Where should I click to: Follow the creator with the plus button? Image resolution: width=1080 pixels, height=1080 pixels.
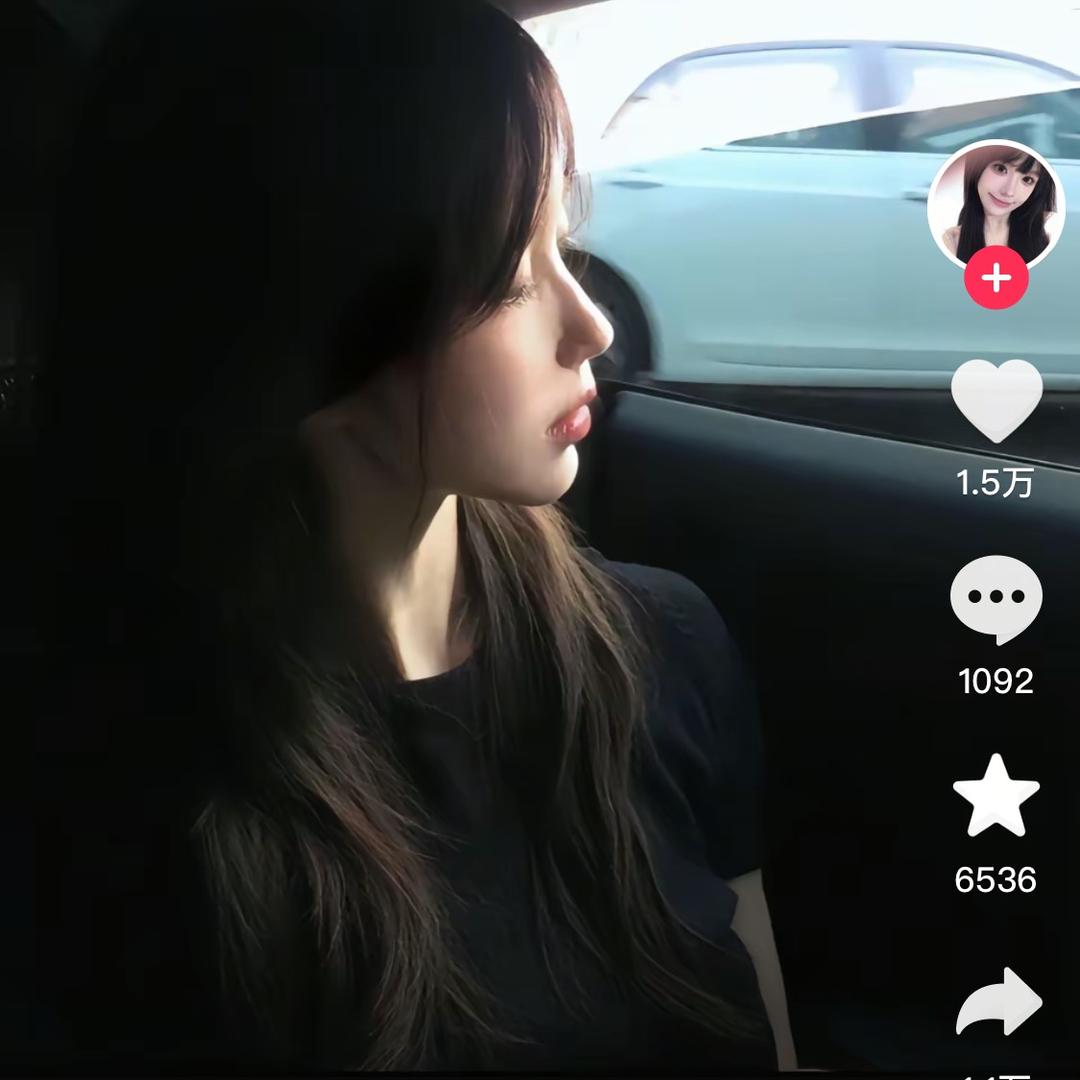pyautogui.click(x=996, y=278)
